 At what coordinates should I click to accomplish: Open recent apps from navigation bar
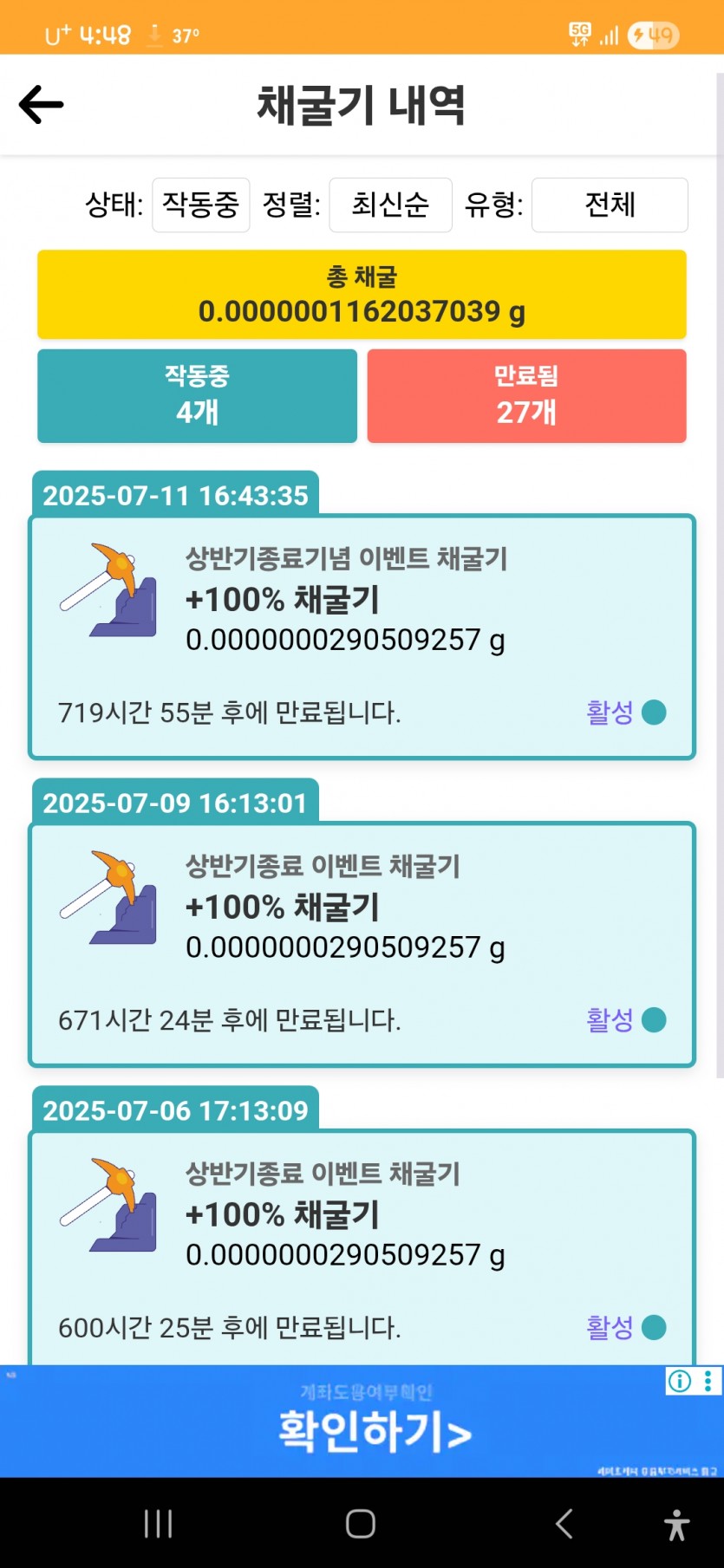[x=158, y=1523]
